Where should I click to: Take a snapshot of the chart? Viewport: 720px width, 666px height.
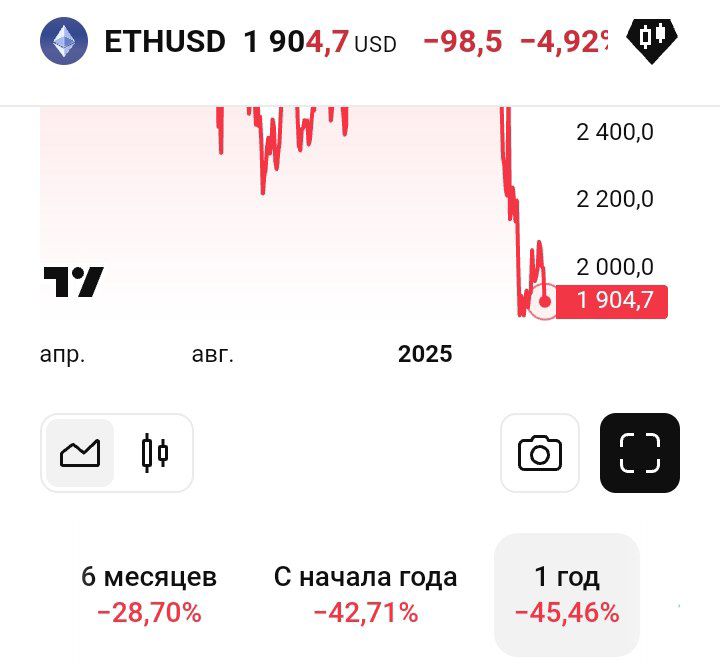[540, 453]
